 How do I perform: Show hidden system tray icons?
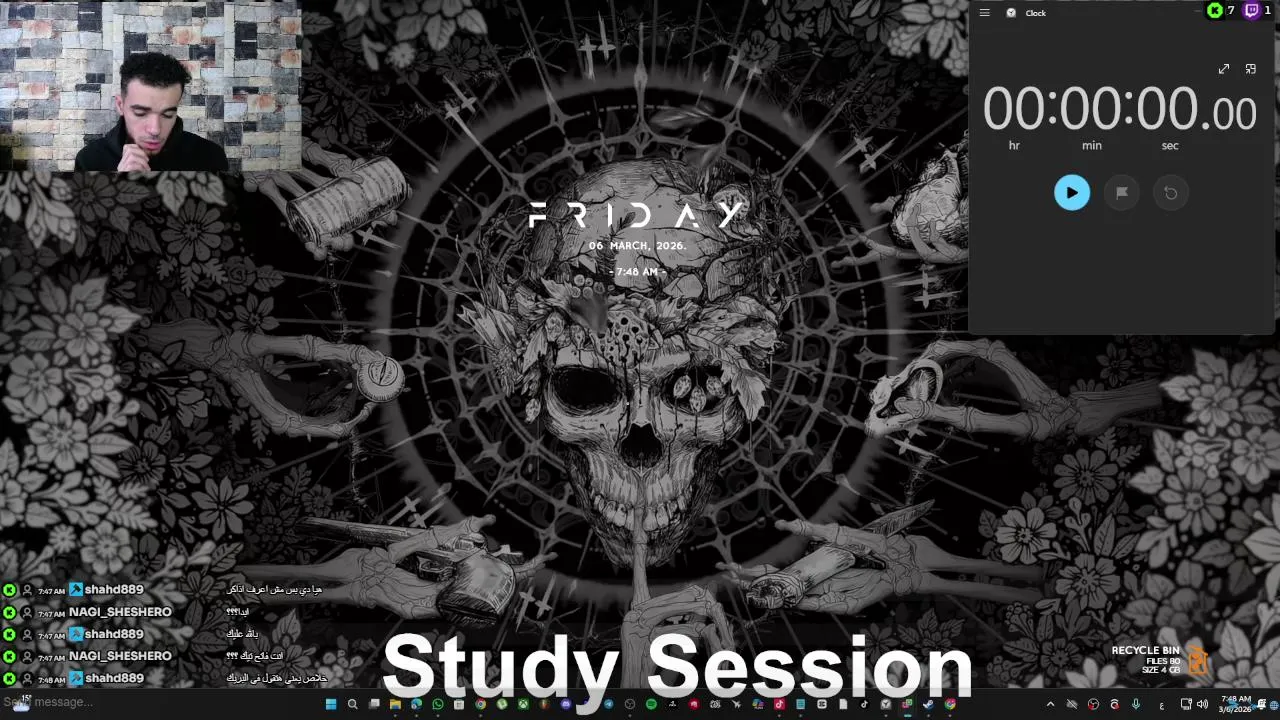1050,704
